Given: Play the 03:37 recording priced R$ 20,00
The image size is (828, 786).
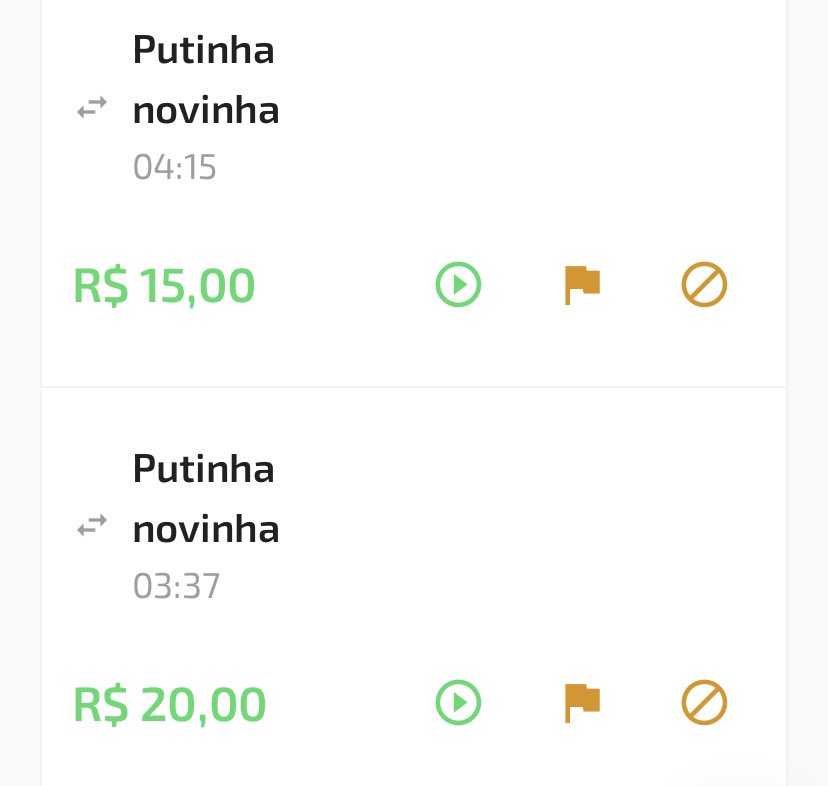Looking at the screenshot, I should point(458,702).
